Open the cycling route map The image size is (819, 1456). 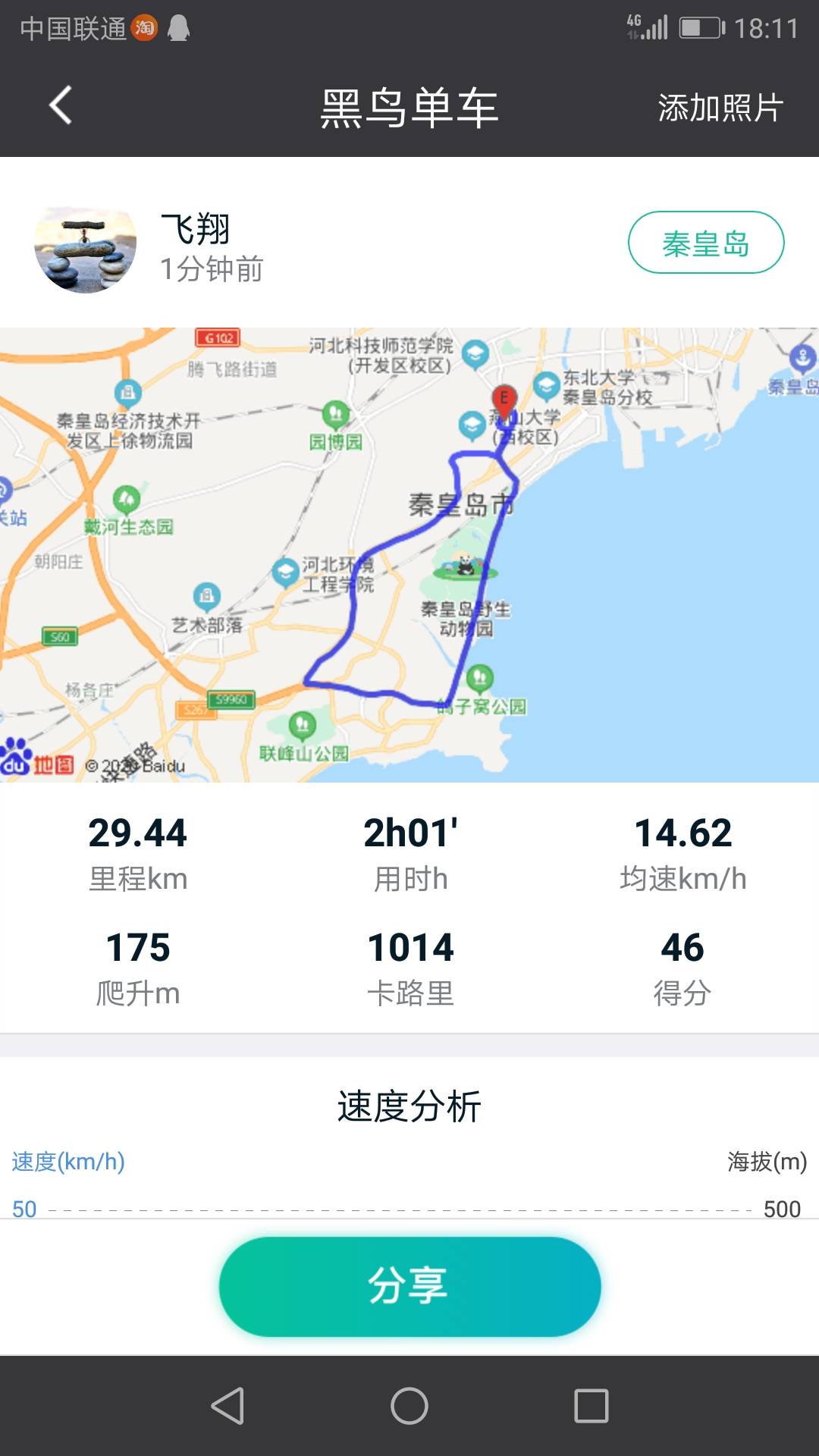click(x=409, y=554)
